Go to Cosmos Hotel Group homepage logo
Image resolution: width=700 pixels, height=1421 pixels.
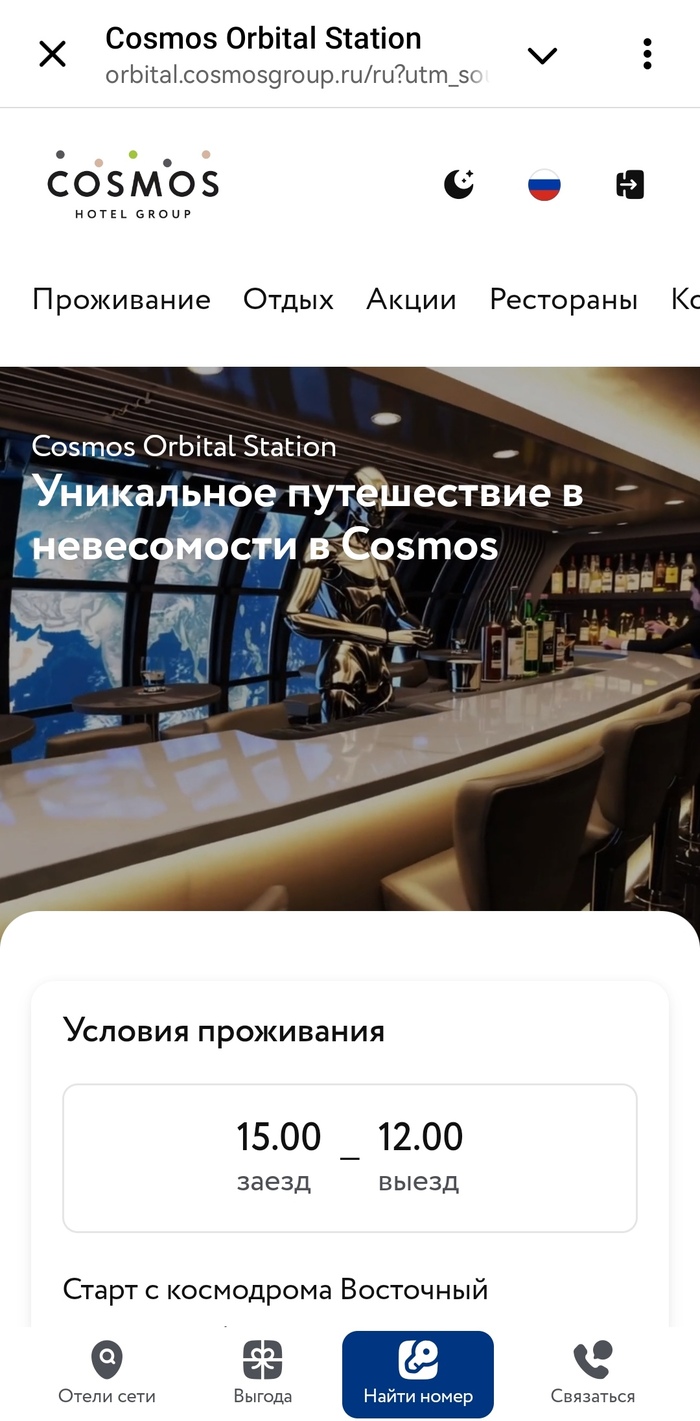[133, 185]
